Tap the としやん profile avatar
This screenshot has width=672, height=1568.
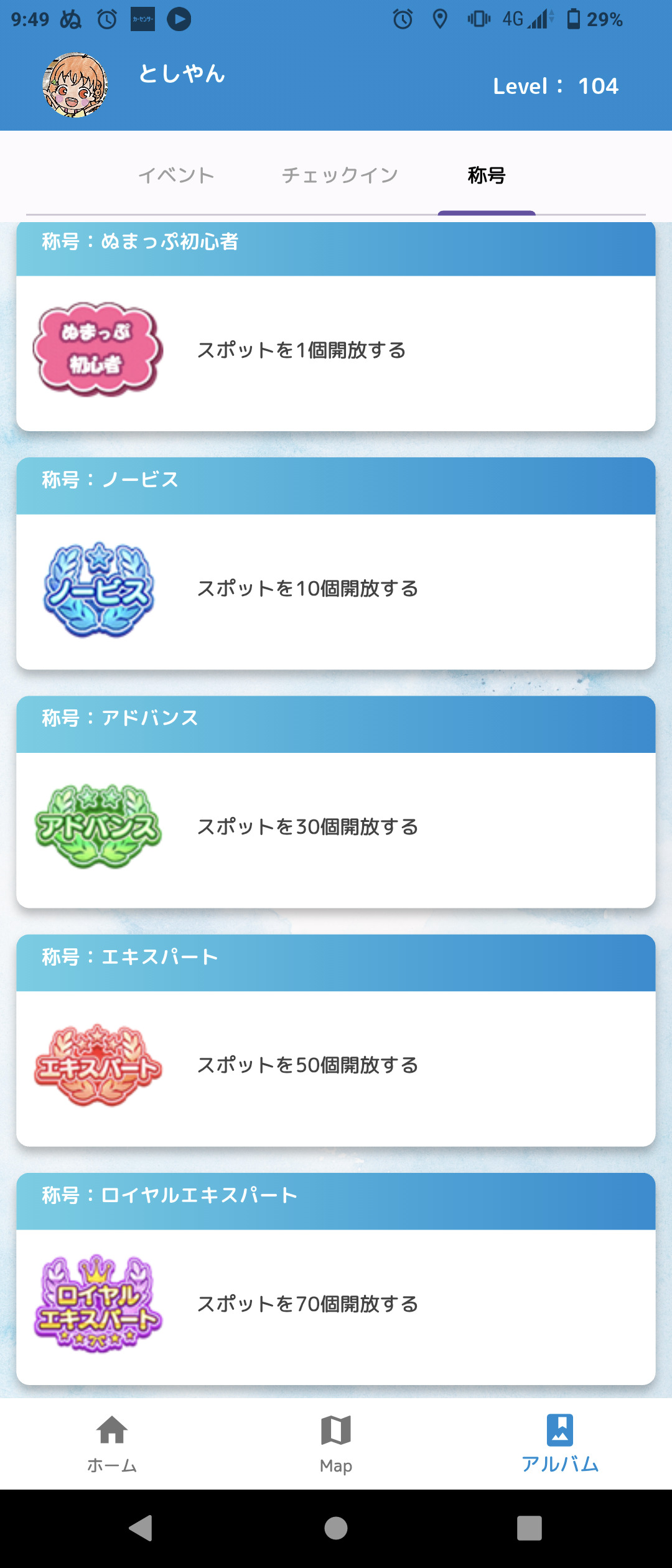click(x=75, y=85)
